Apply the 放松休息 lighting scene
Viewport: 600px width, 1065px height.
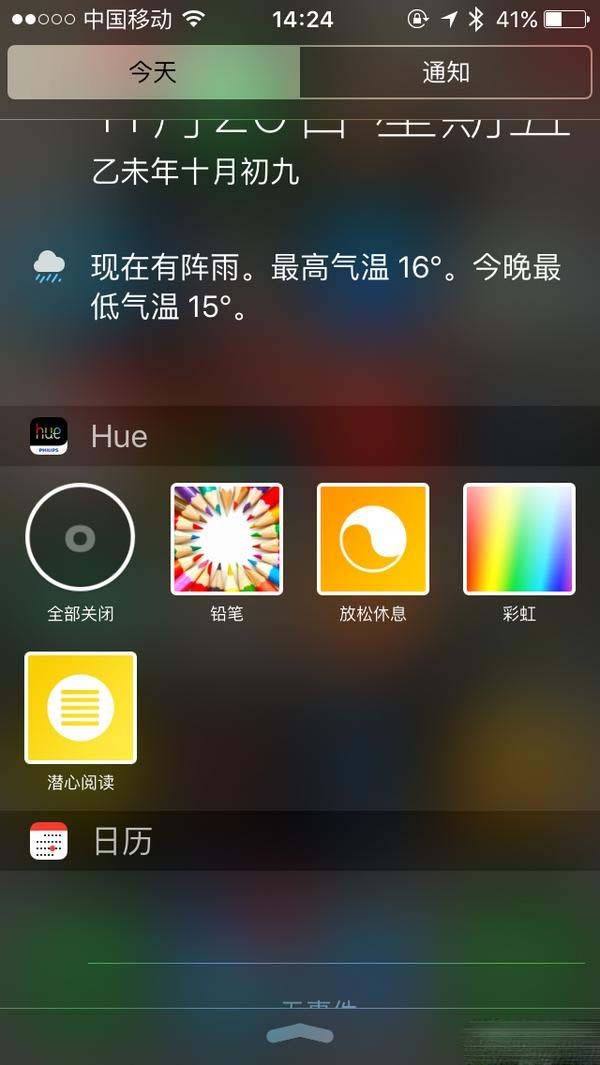click(373, 539)
